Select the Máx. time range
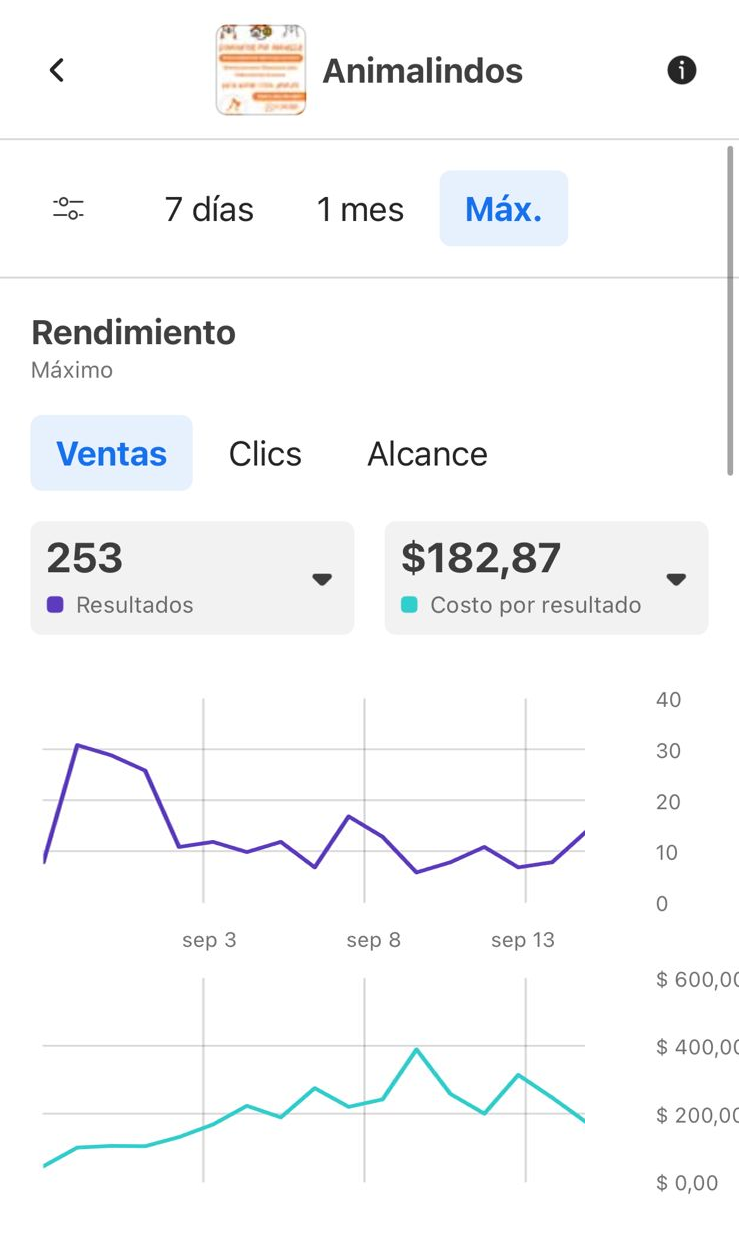Screen dimensions: 739x1254 (503, 209)
